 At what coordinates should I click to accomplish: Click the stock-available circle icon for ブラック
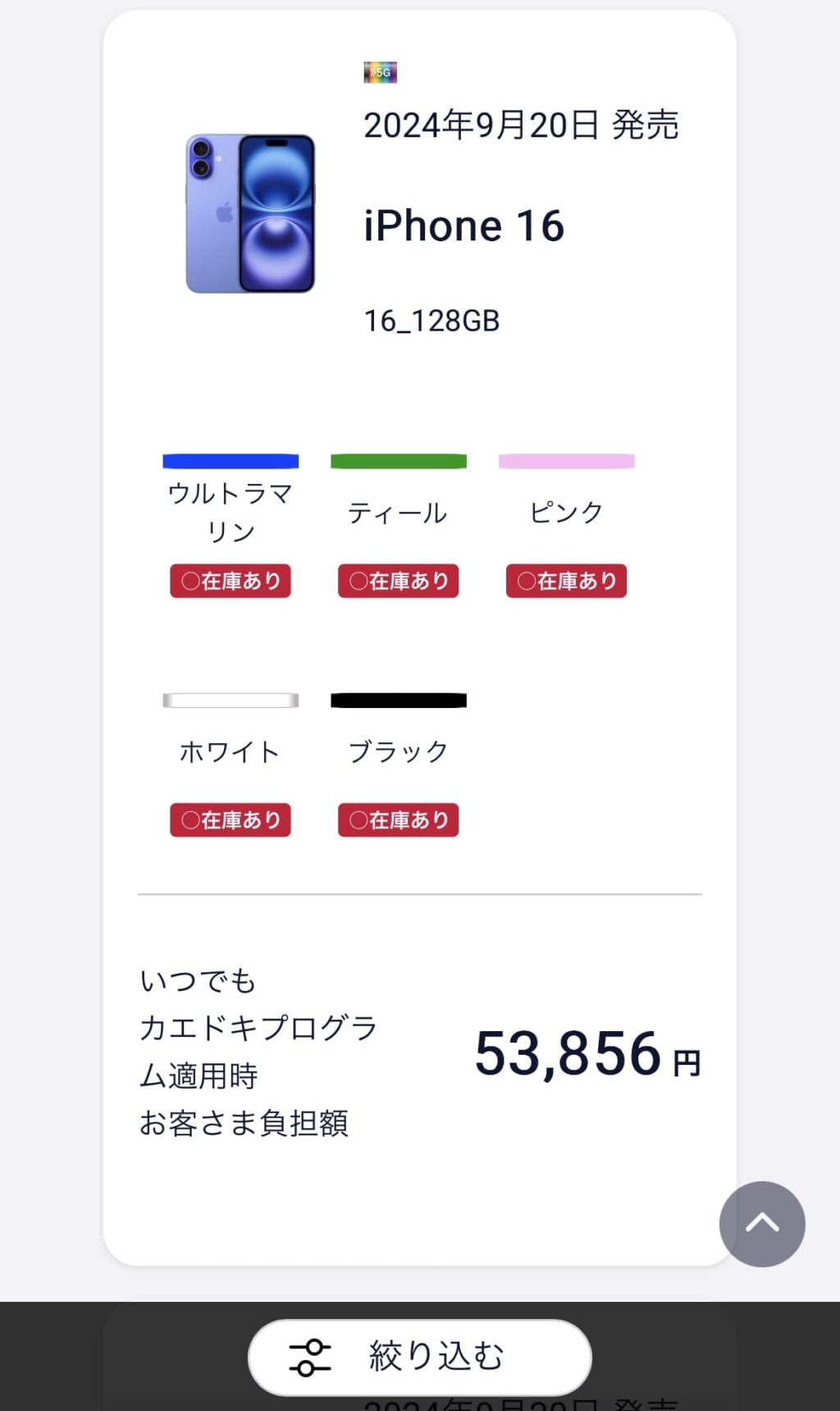coord(358,820)
